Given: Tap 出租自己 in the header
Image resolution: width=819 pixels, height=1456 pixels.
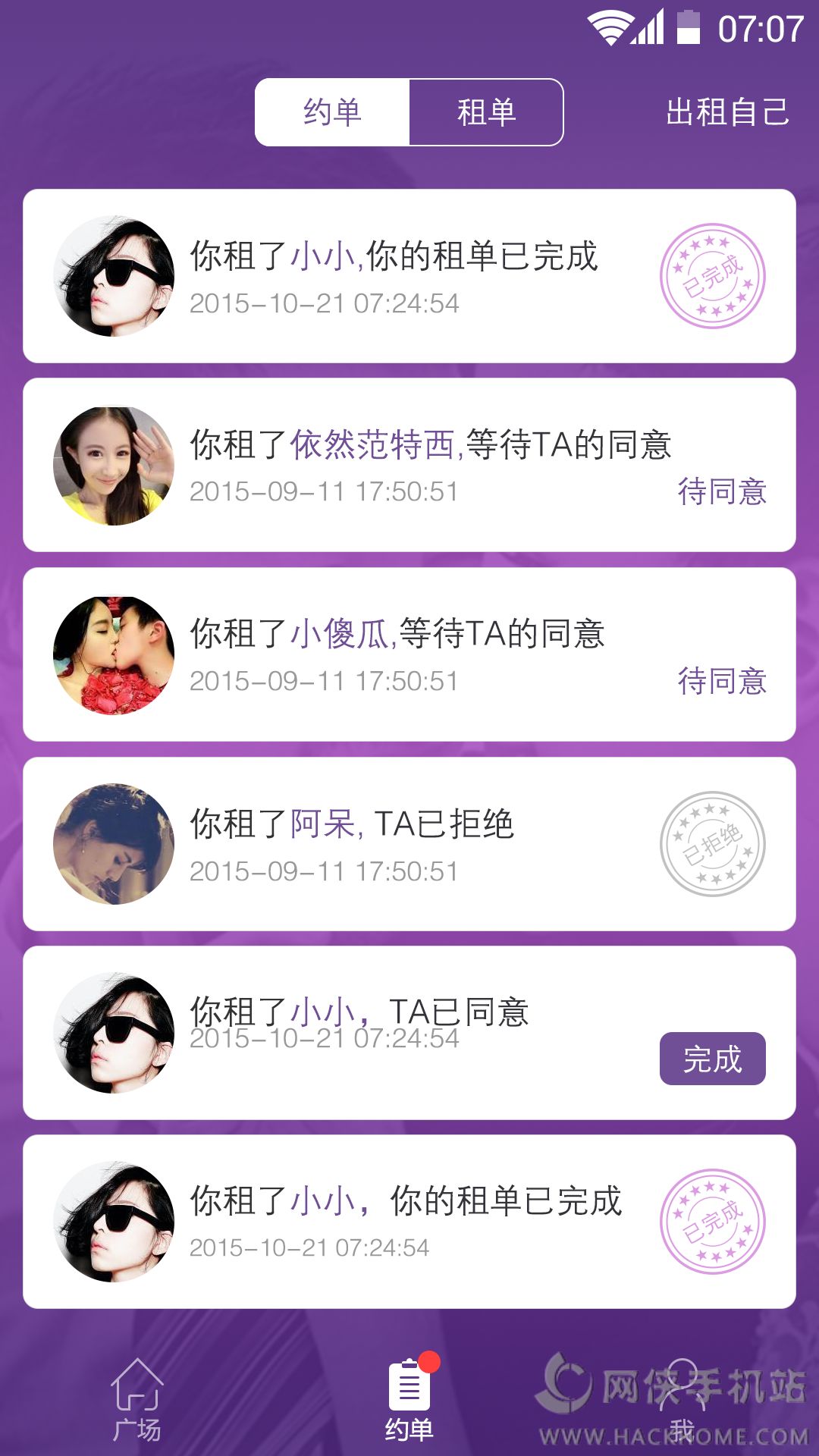Looking at the screenshot, I should (x=727, y=112).
